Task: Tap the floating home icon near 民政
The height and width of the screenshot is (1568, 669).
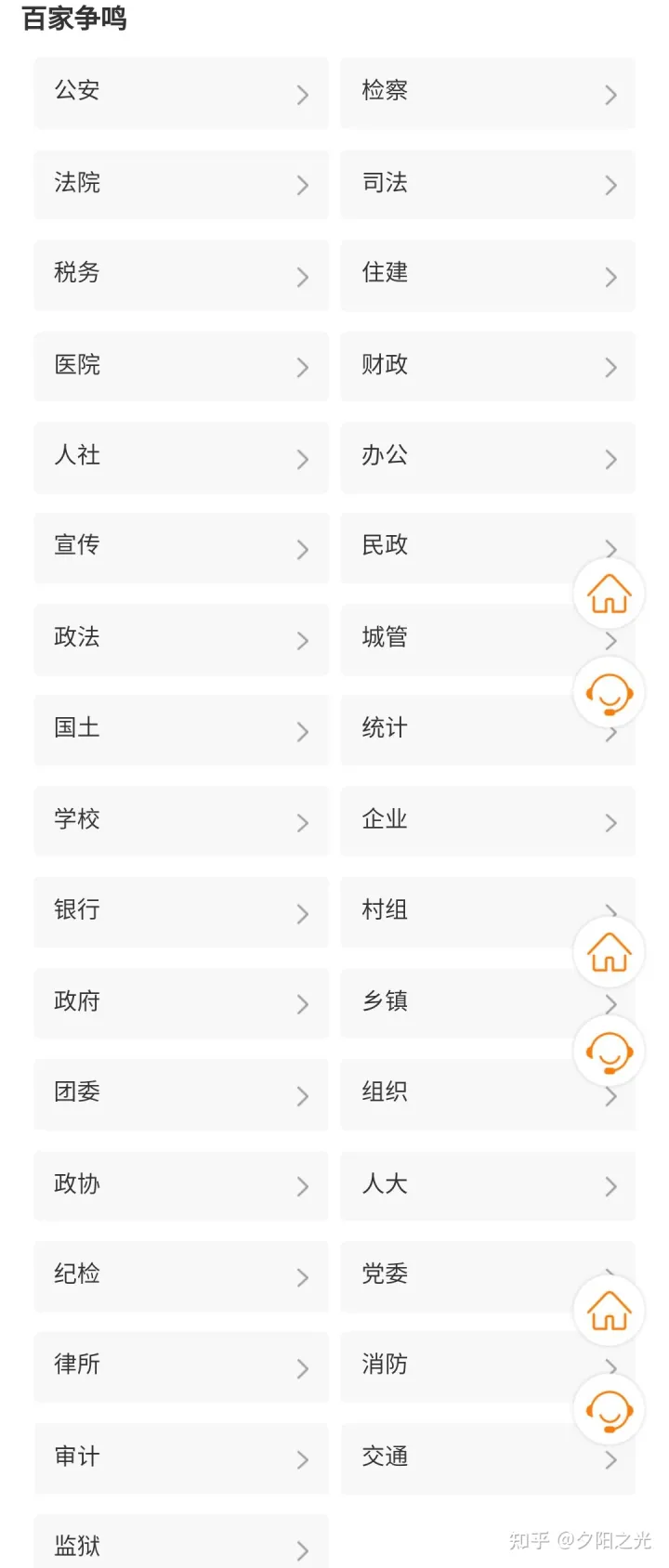Action: pyautogui.click(x=609, y=595)
